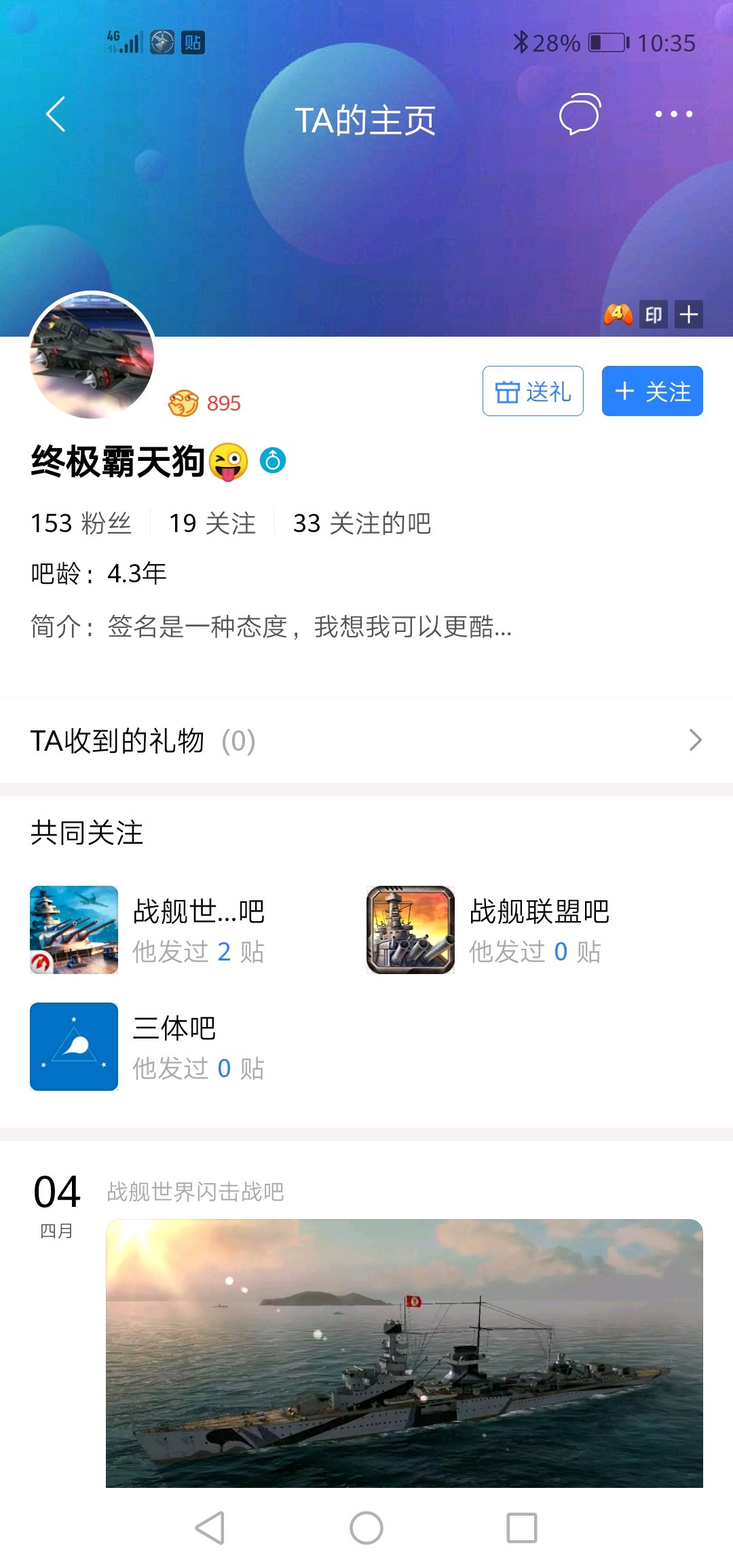
Task: Follow this user with 关注 button
Action: [x=652, y=391]
